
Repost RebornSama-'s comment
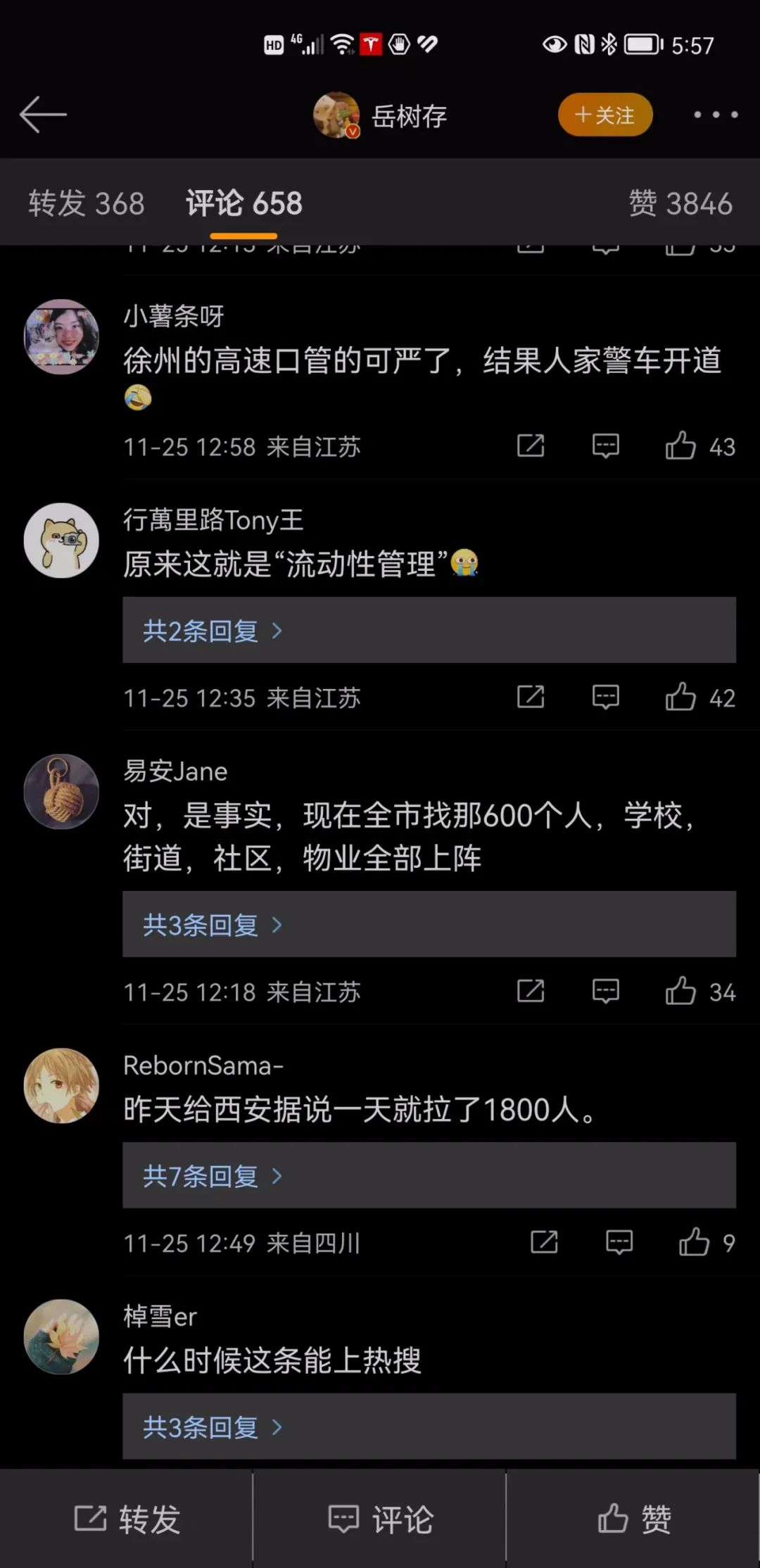544,1243
